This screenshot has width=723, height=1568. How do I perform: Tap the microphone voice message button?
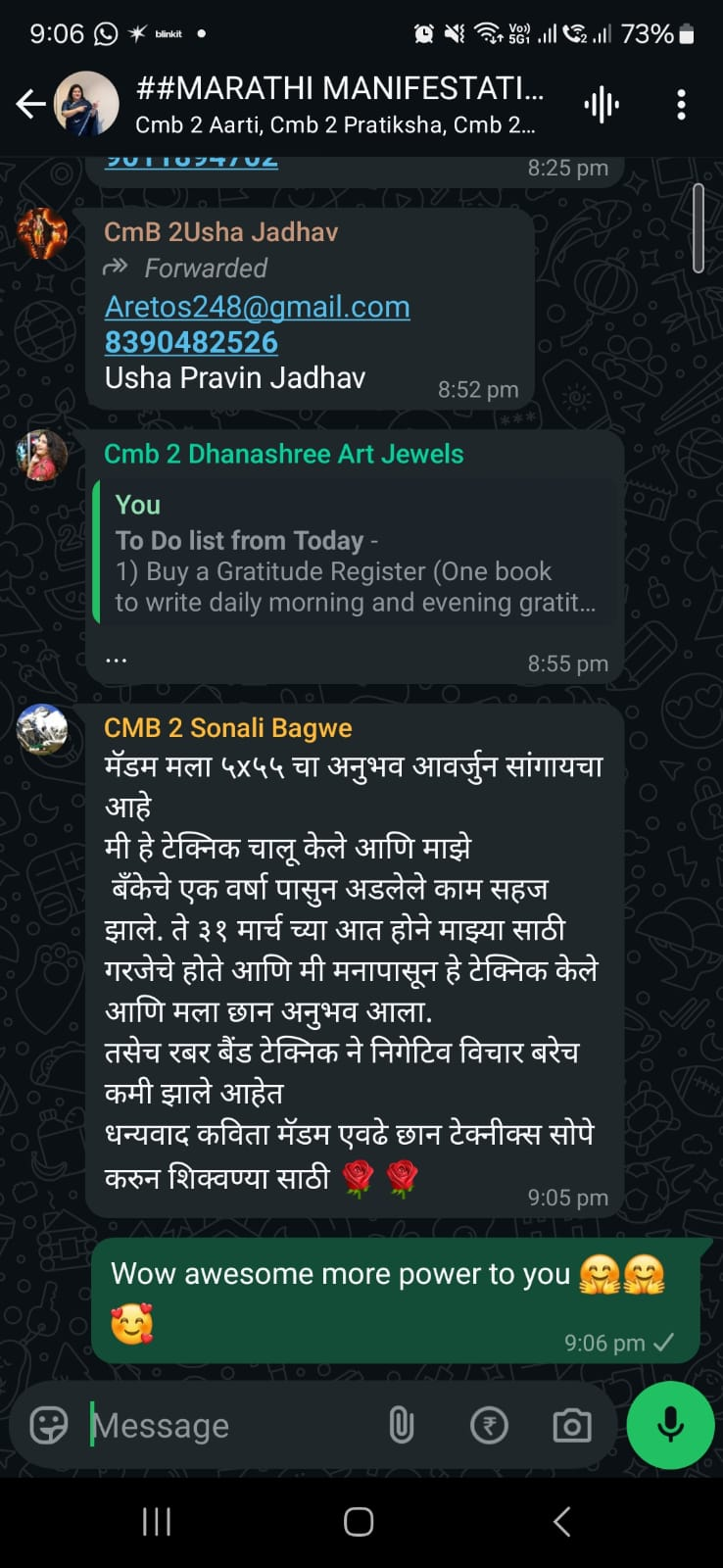670,1425
